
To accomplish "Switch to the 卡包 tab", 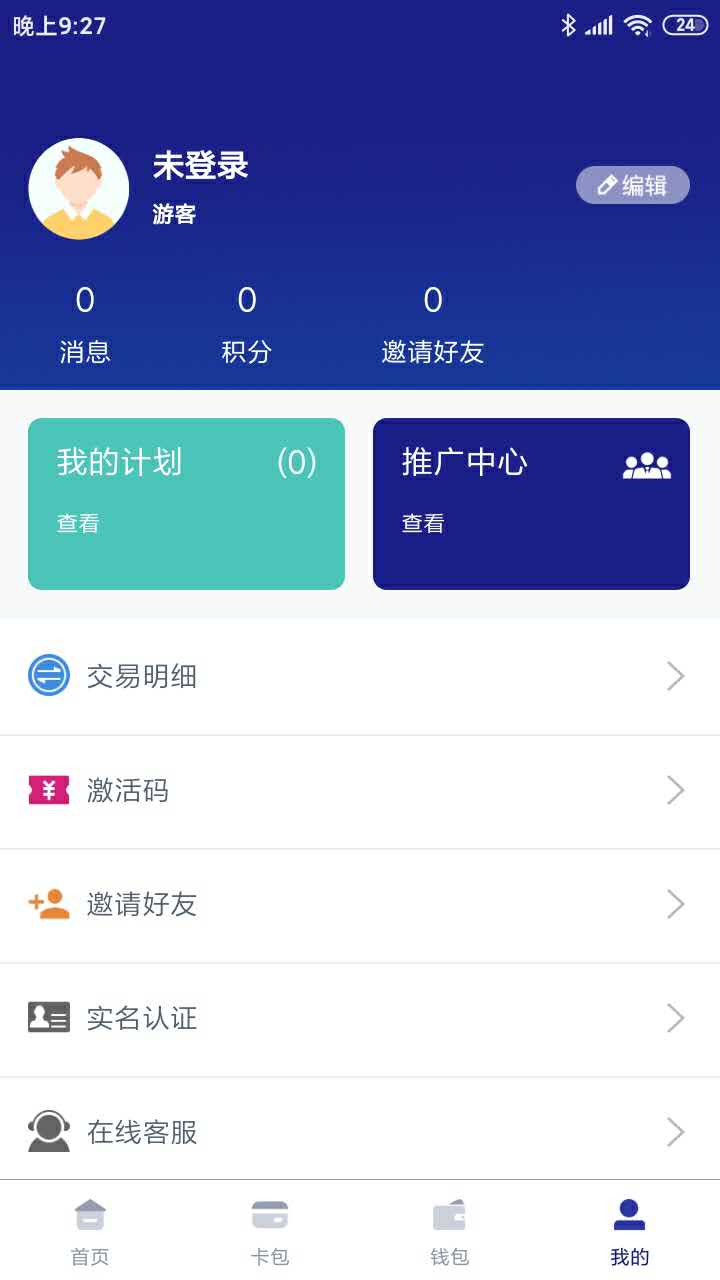I will coord(270,1232).
